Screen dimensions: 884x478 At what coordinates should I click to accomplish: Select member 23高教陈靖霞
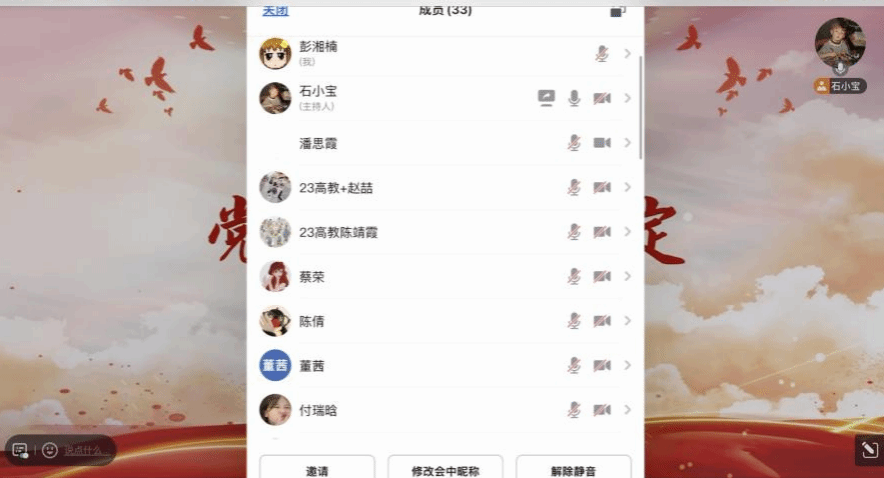420,232
